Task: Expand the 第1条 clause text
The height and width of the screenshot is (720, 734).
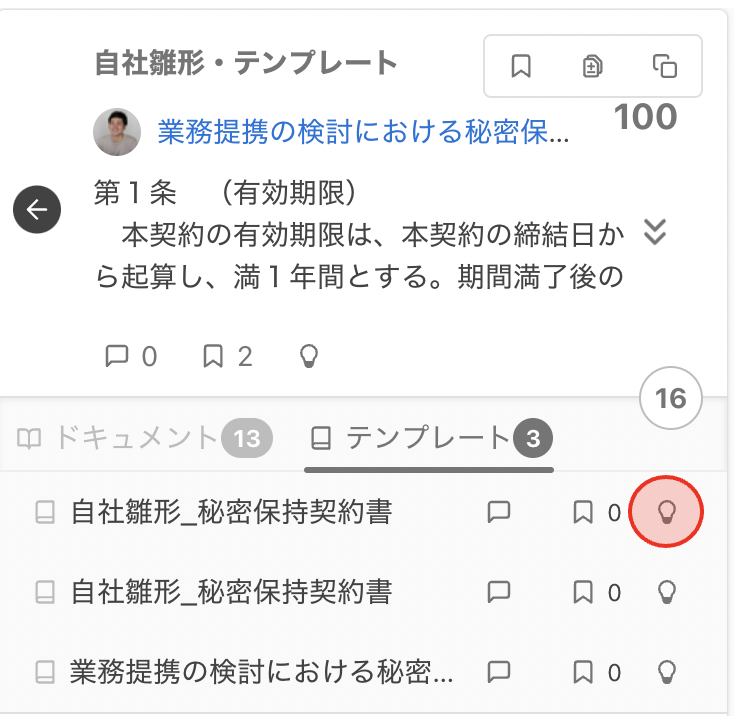Action: pos(653,232)
